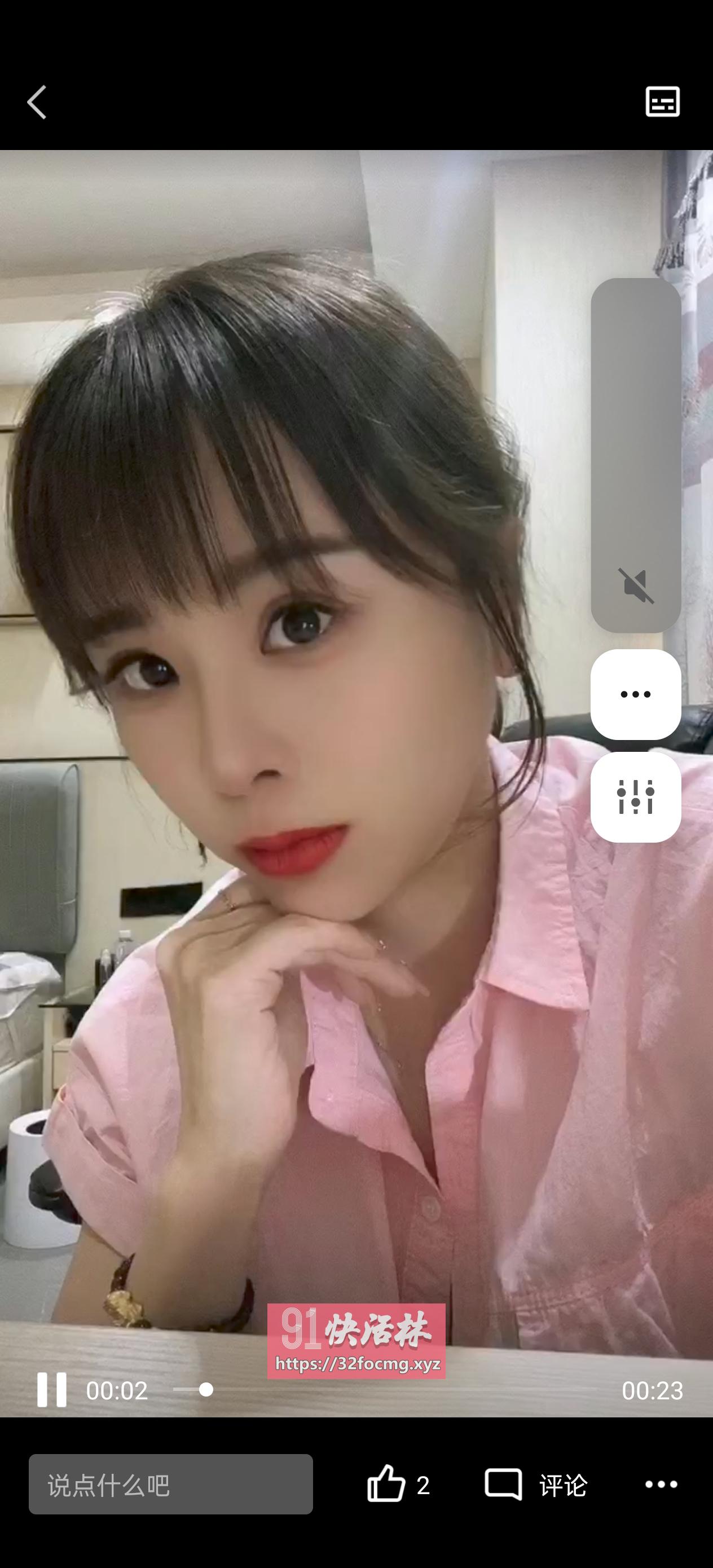Open the 评论 comments section

[536, 1485]
